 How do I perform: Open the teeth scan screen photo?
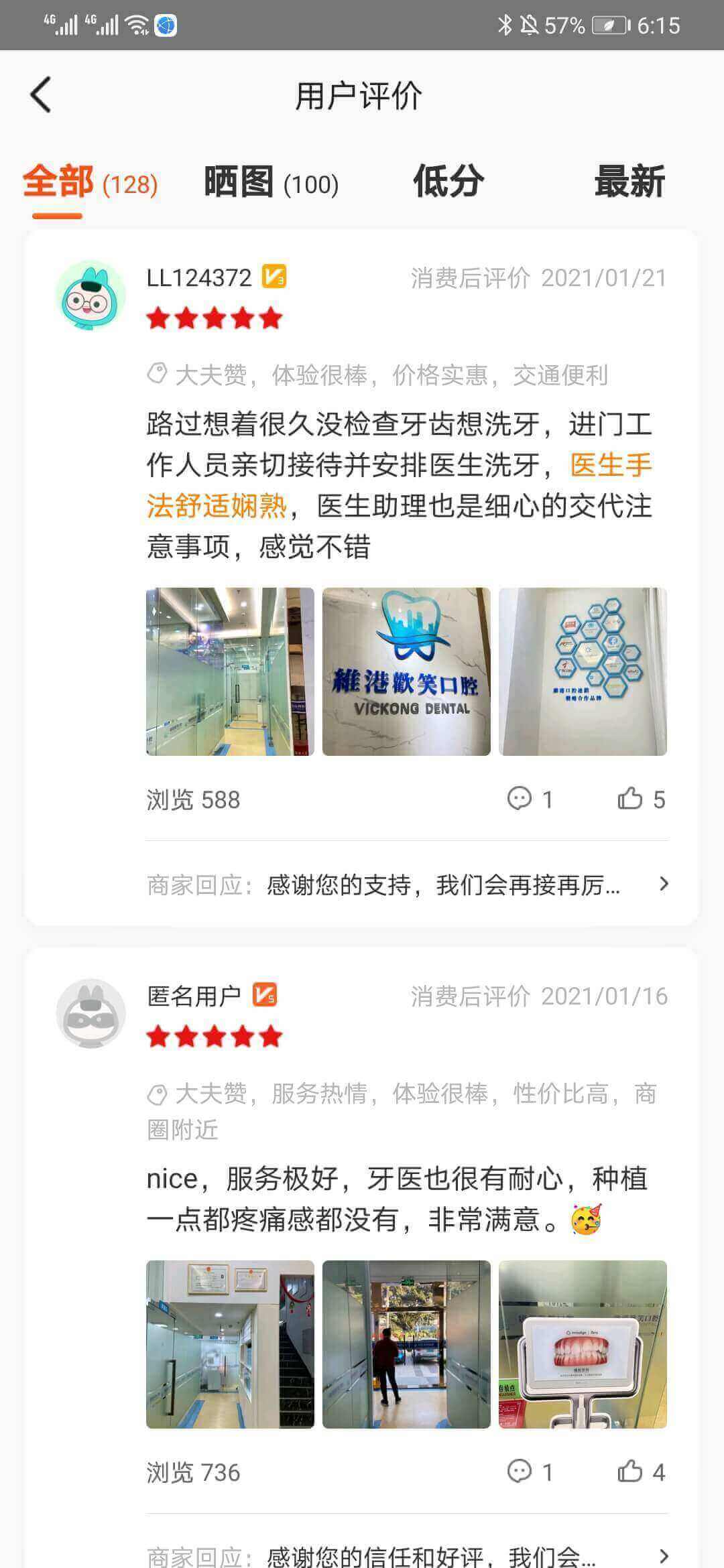coord(583,1344)
